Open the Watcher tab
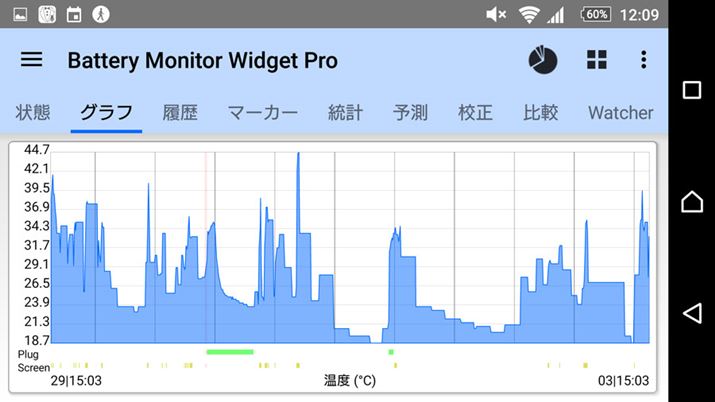The height and width of the screenshot is (402, 715). pos(620,112)
